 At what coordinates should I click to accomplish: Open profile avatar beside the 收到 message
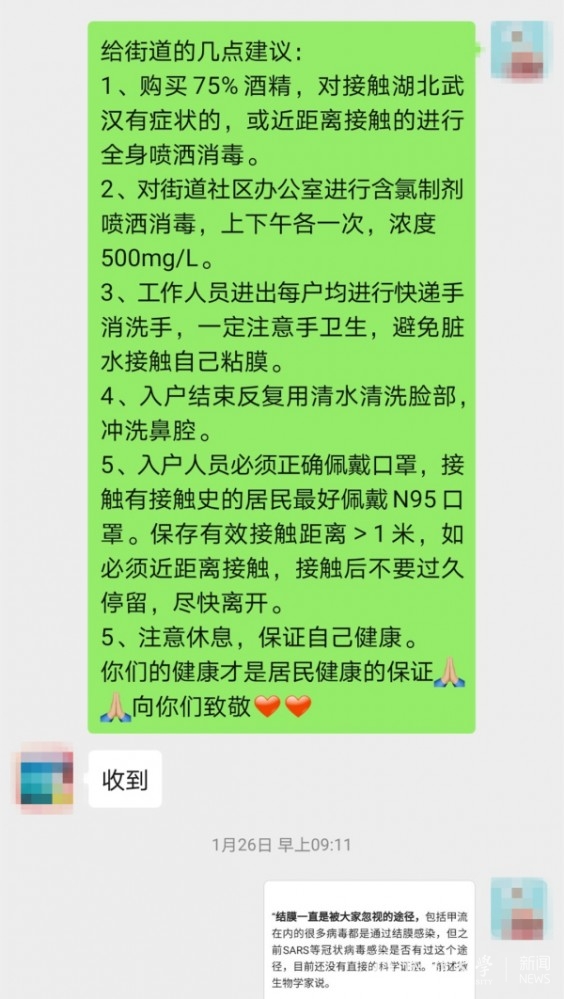[45, 778]
